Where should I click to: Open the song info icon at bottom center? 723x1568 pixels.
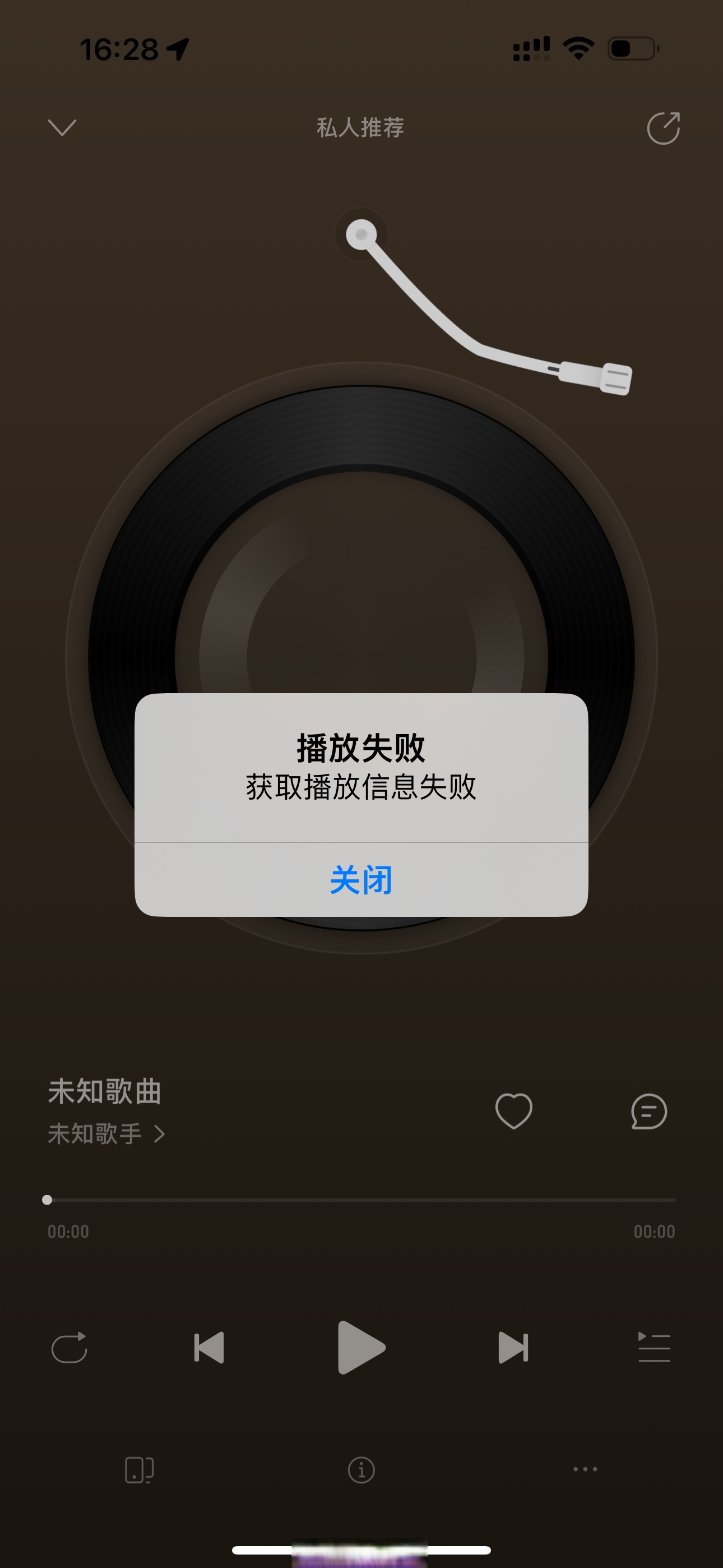coord(361,1469)
